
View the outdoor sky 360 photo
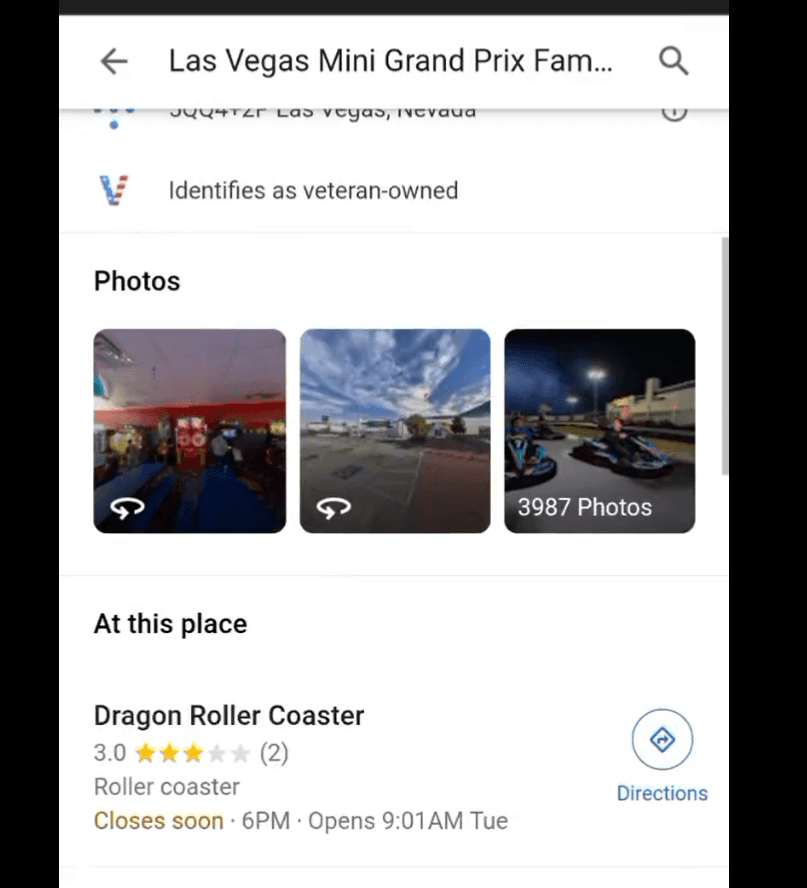pos(395,430)
